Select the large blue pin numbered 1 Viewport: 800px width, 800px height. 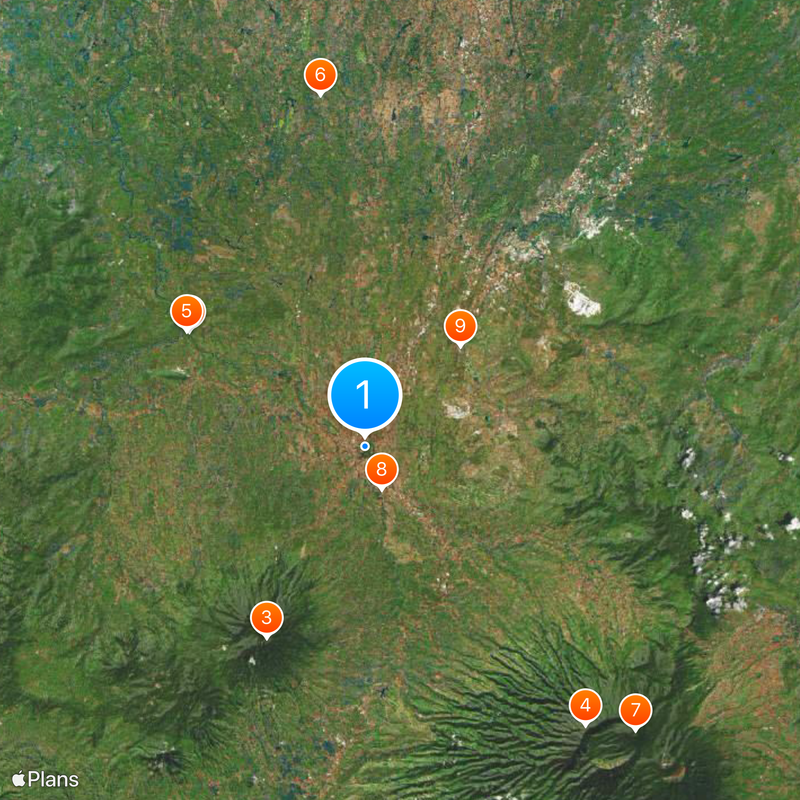point(365,394)
